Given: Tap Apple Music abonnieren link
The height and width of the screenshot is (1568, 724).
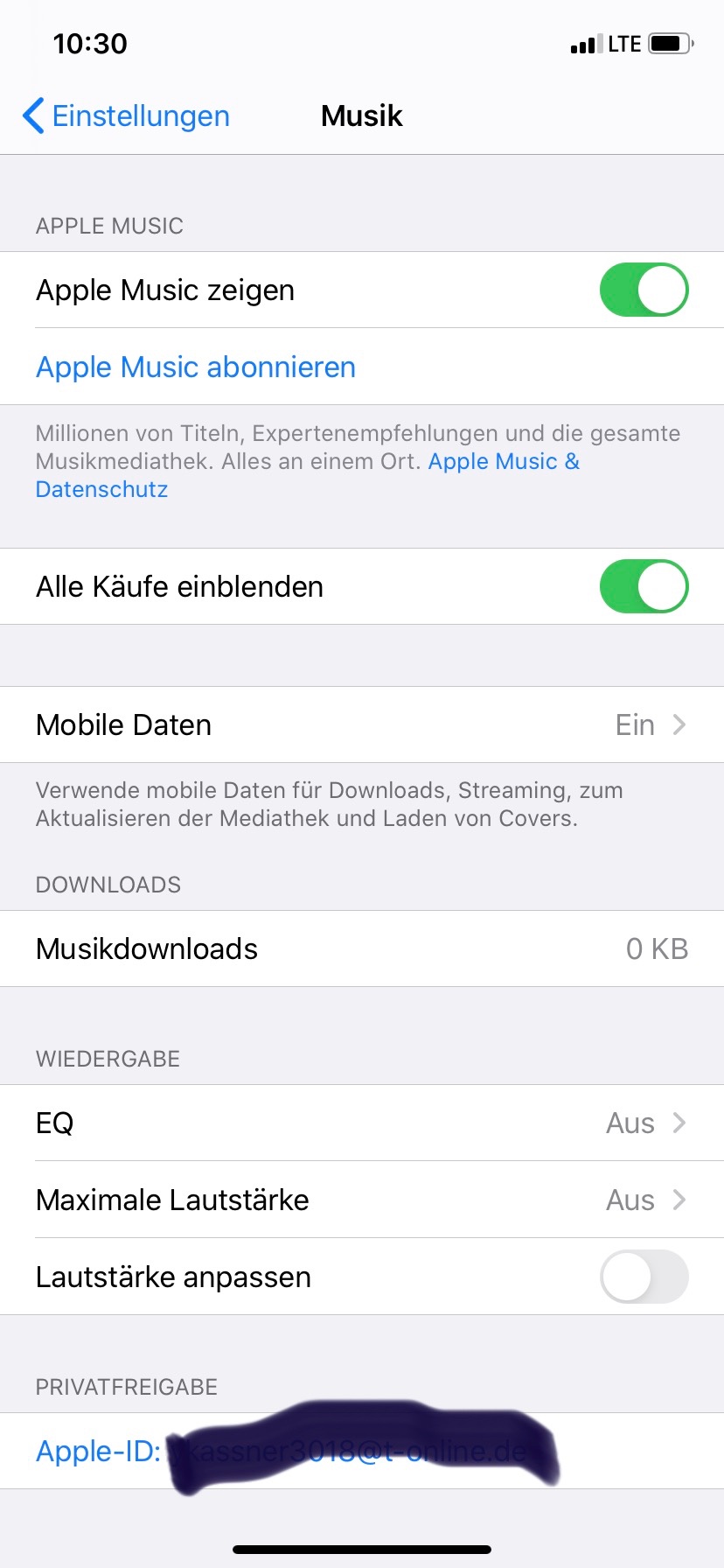Looking at the screenshot, I should pyautogui.click(x=196, y=367).
